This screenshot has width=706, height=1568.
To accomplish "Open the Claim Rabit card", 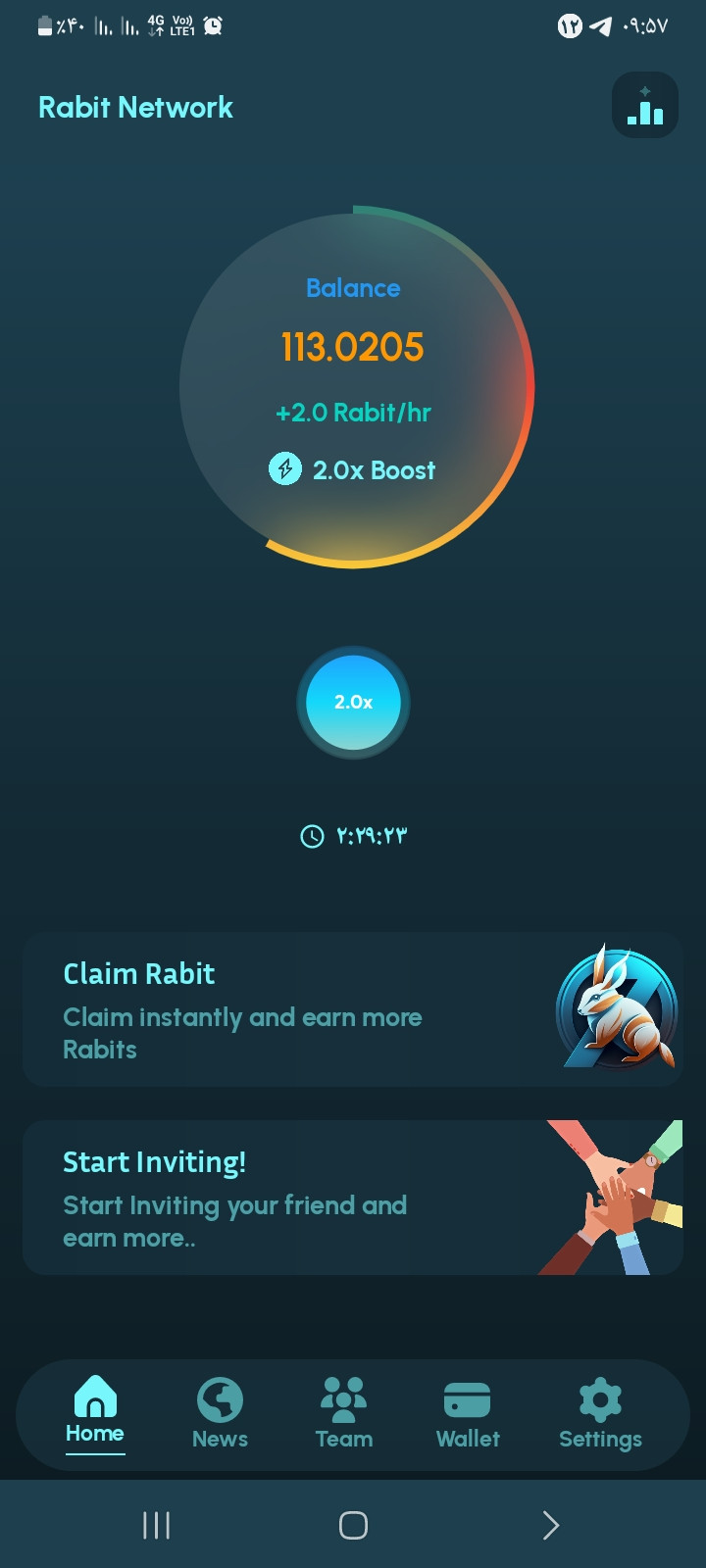I will click(353, 1009).
